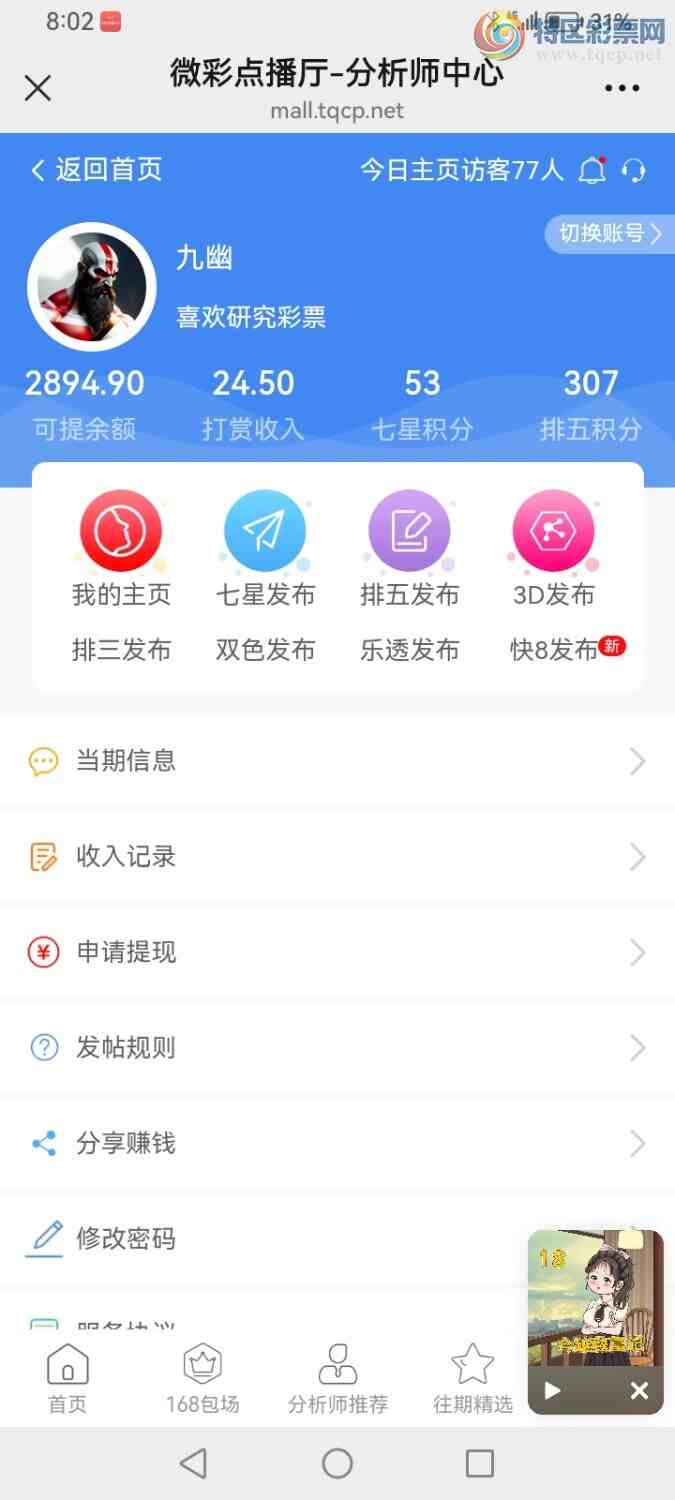Switch to the 168包场 tab
Image resolution: width=675 pixels, height=1500 pixels.
(202, 1380)
